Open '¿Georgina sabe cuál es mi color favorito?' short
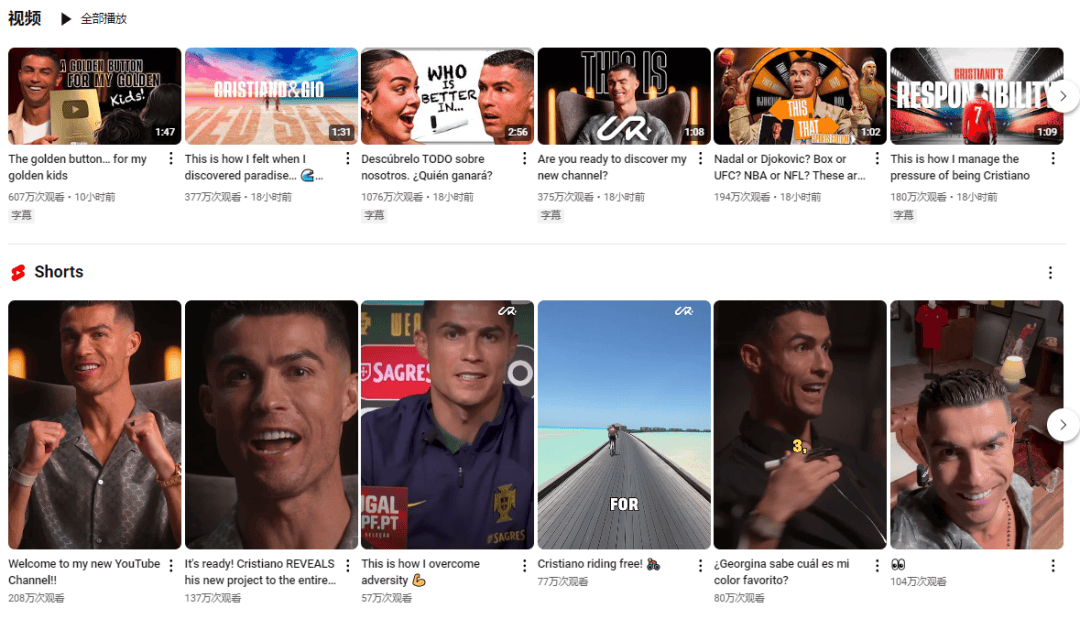 point(800,425)
